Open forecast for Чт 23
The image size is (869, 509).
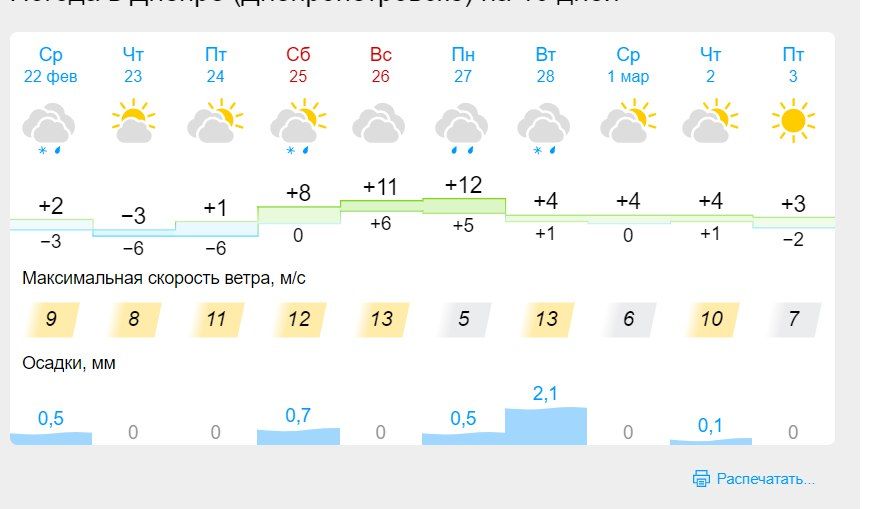(x=133, y=65)
